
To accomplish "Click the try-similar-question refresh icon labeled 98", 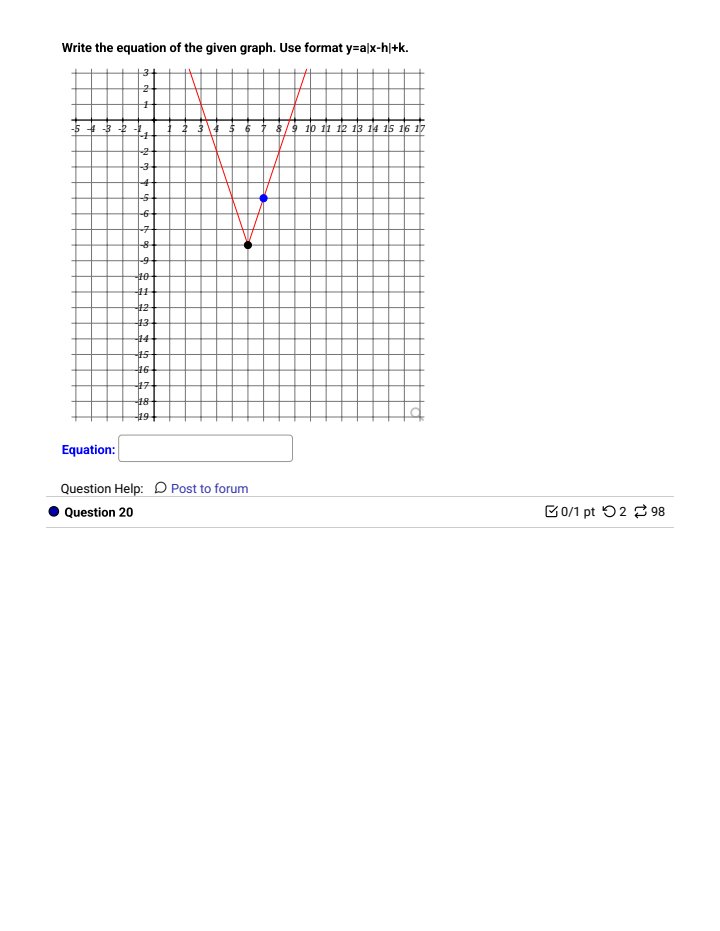I will coord(641,511).
